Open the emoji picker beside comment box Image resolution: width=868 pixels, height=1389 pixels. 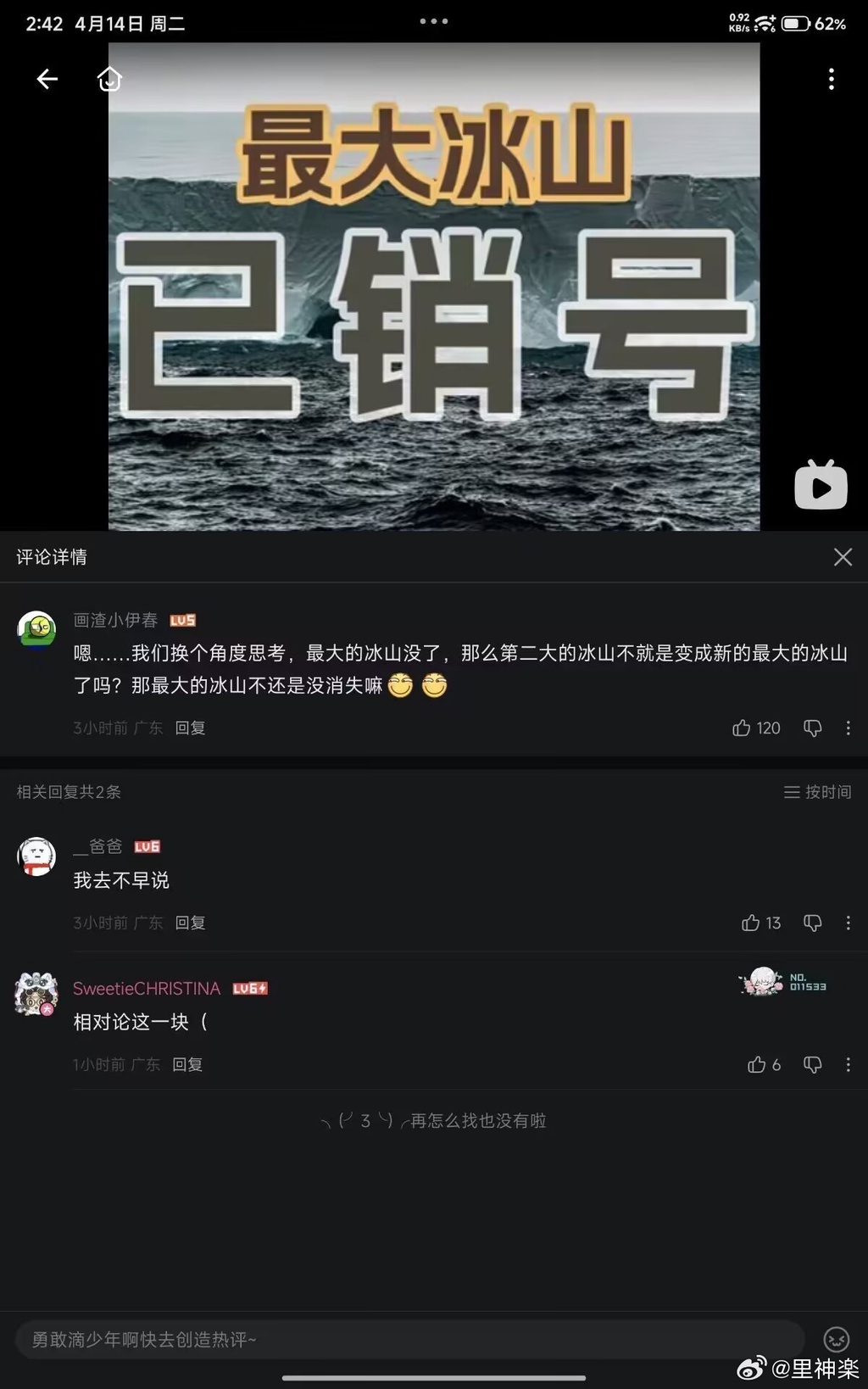tap(837, 1339)
